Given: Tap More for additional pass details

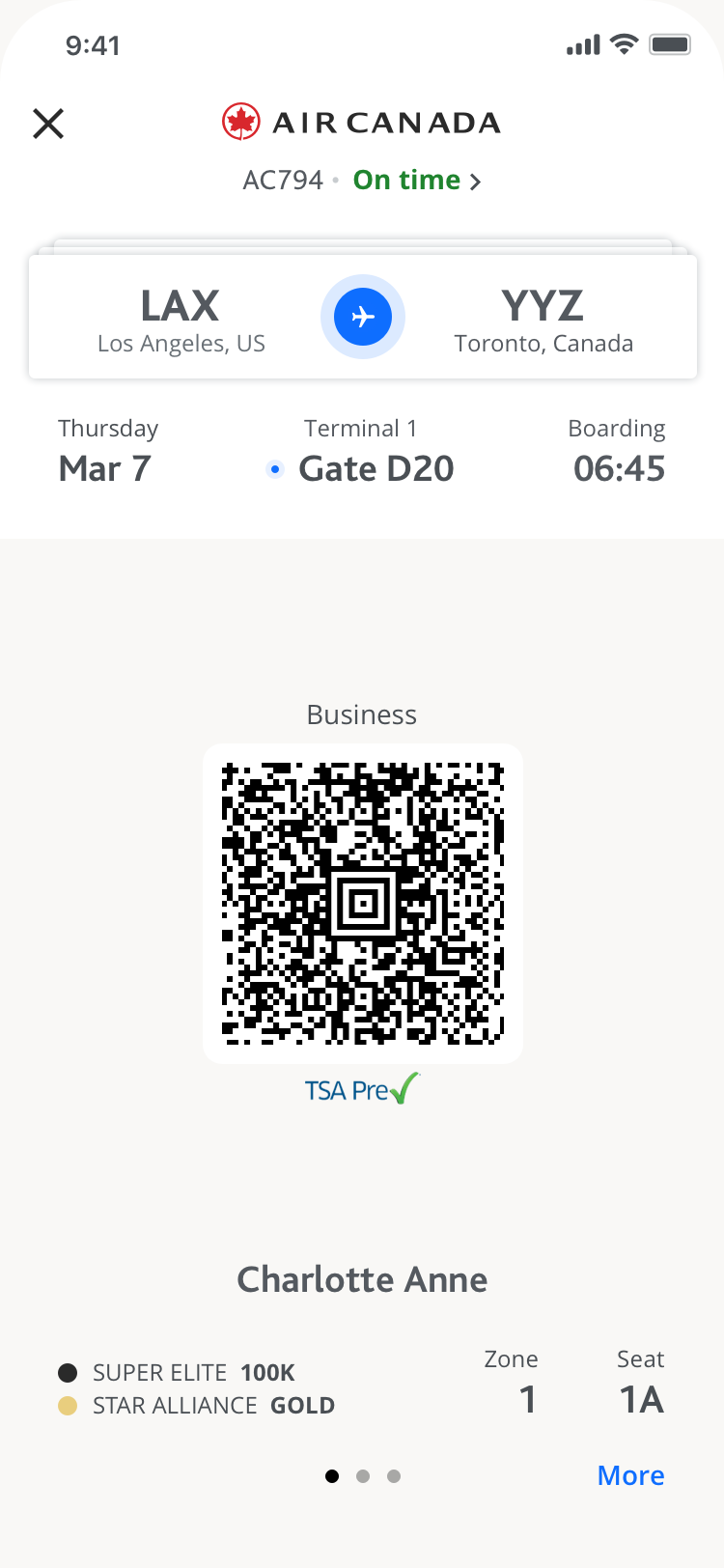Looking at the screenshot, I should click(630, 1475).
